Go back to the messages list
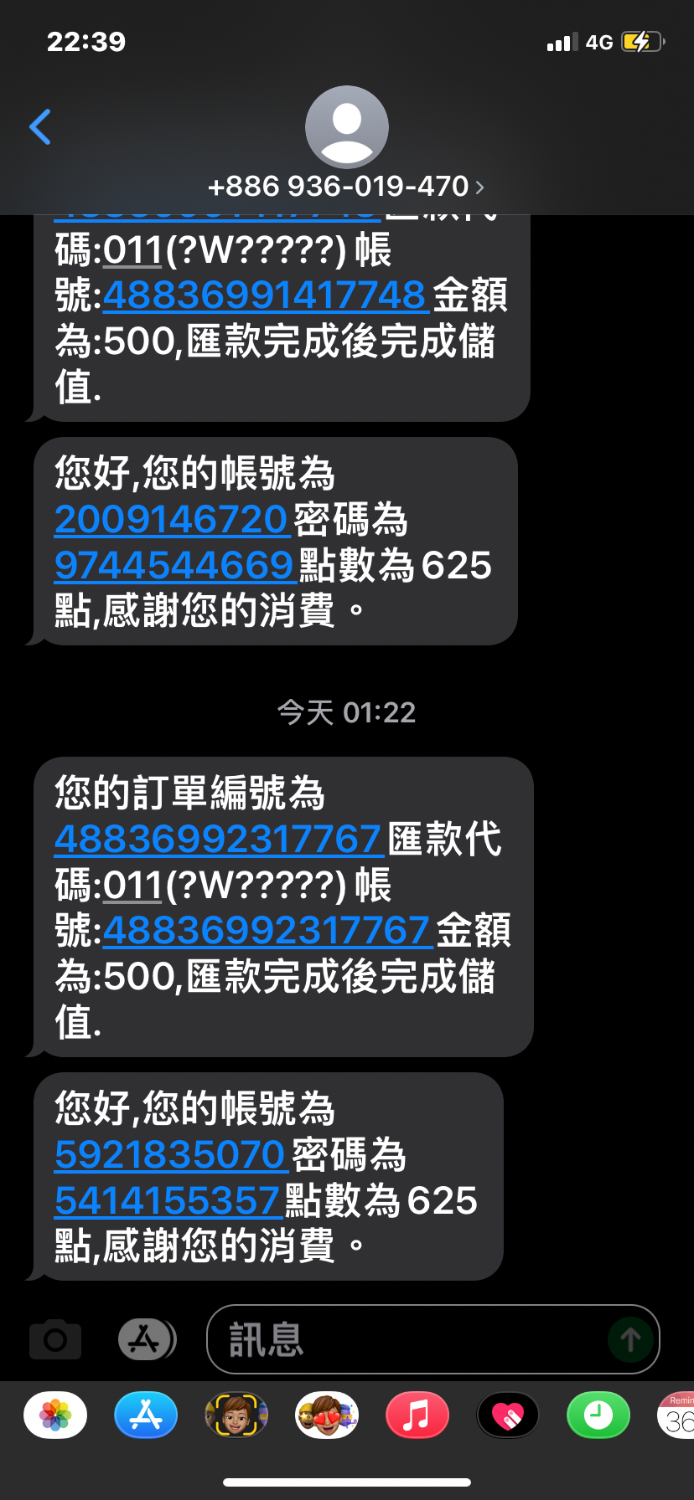694x1500 pixels. (40, 128)
